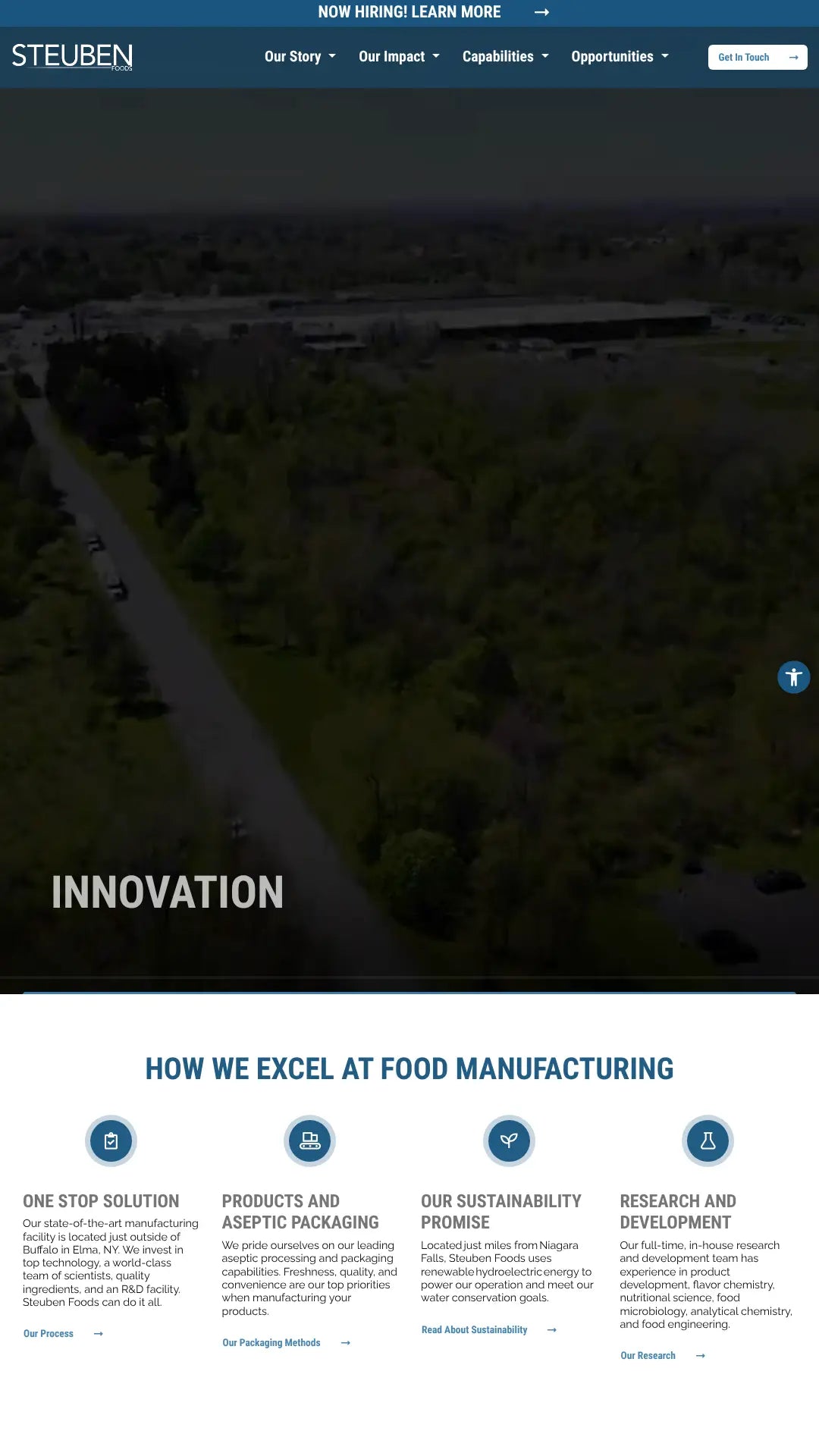Expand the Our Impact dropdown menu
This screenshot has width=819, height=1456.
coord(399,57)
